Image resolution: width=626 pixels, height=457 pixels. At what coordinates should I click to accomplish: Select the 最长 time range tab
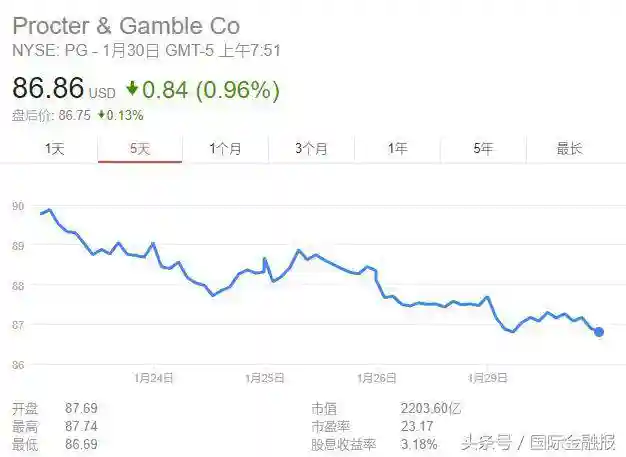point(568,148)
